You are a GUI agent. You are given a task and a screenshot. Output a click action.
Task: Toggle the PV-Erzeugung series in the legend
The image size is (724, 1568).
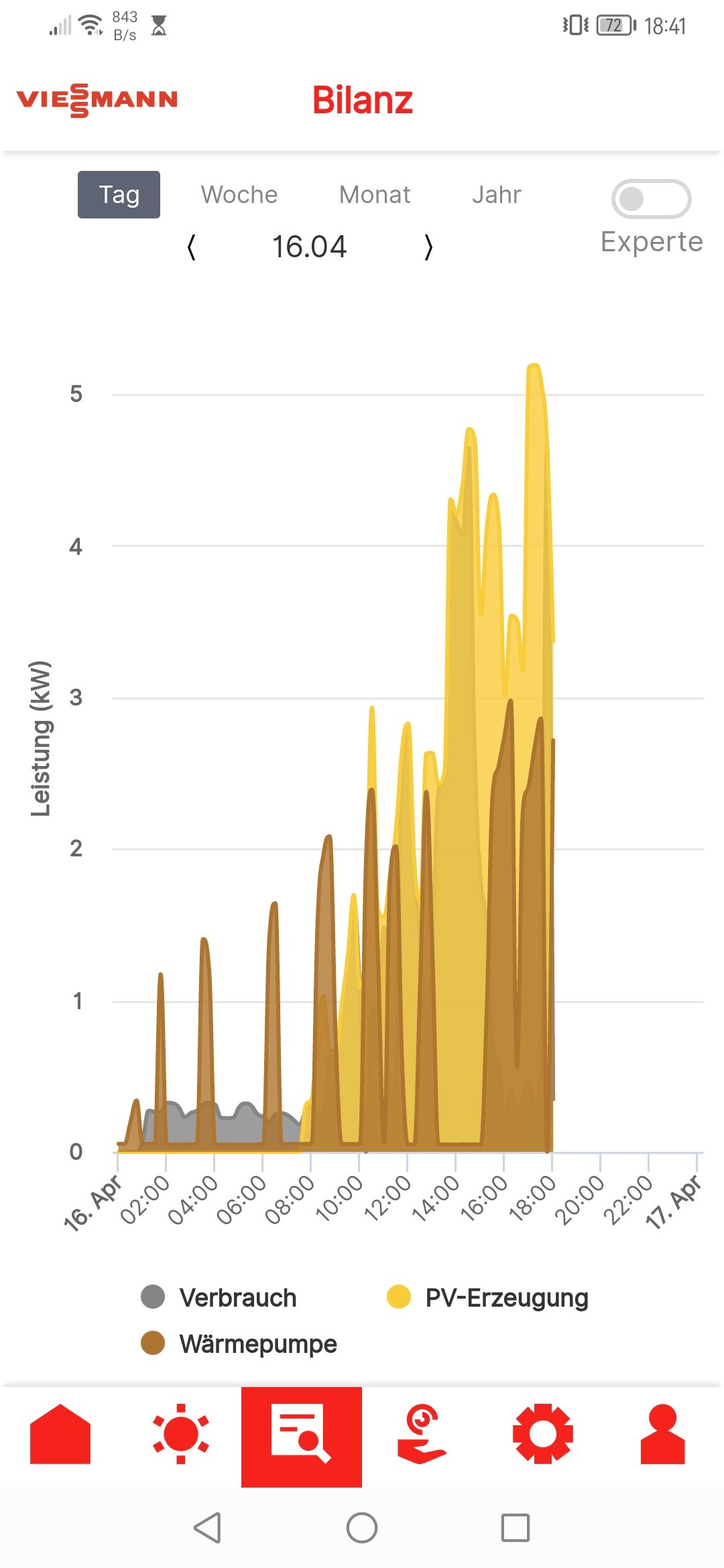coord(488,1297)
